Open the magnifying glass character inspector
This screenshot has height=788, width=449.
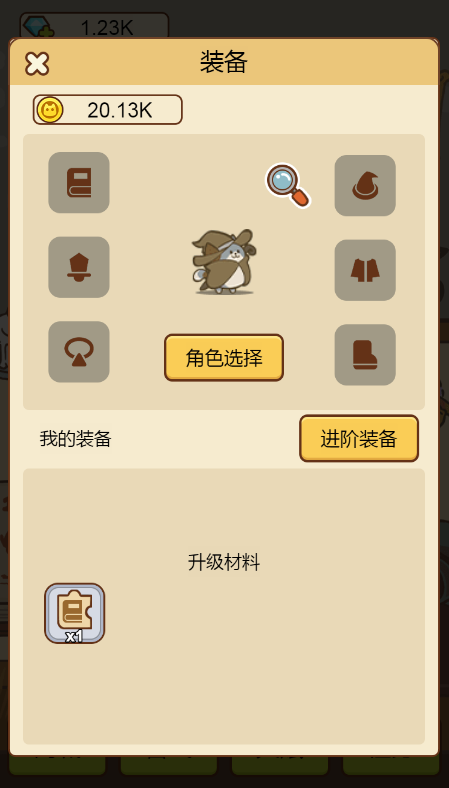point(288,185)
